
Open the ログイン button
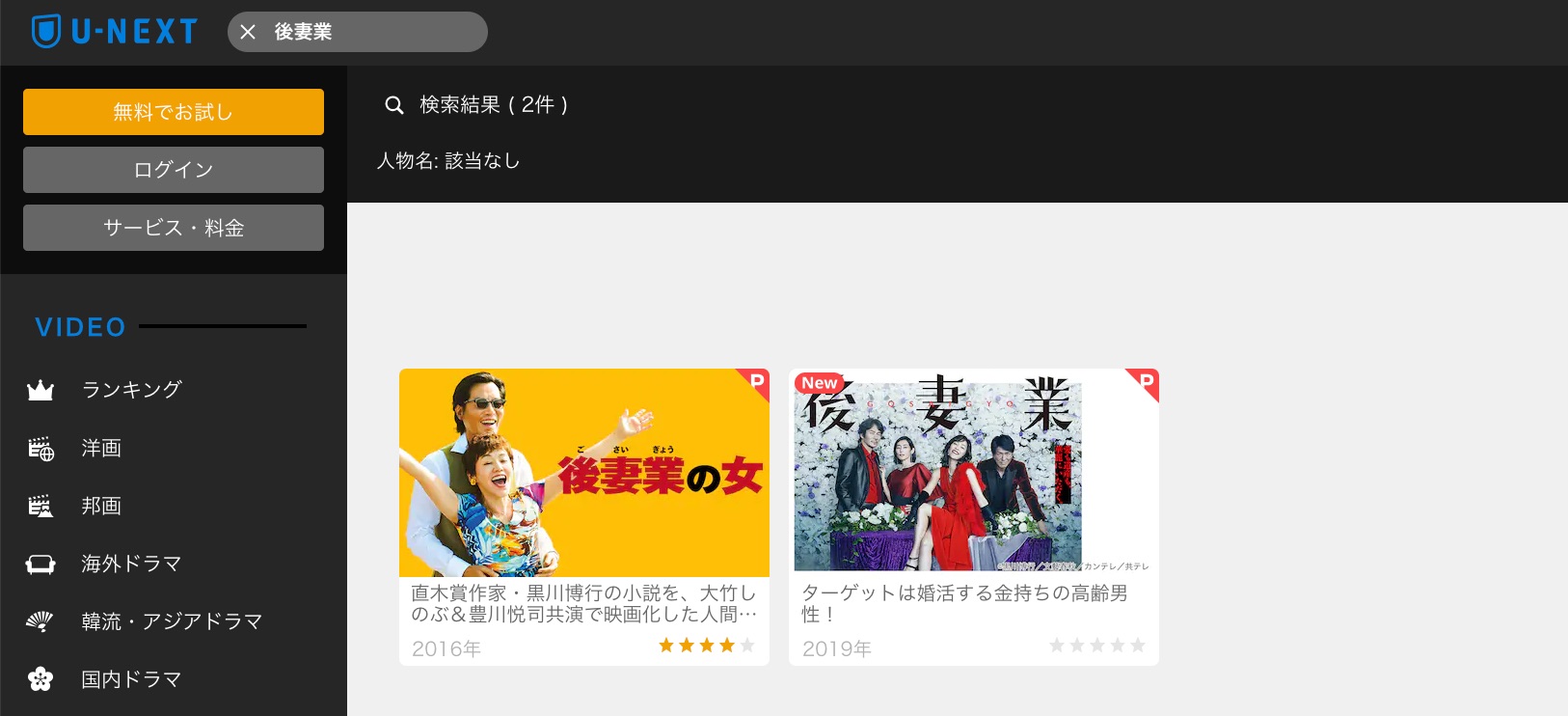point(174,170)
